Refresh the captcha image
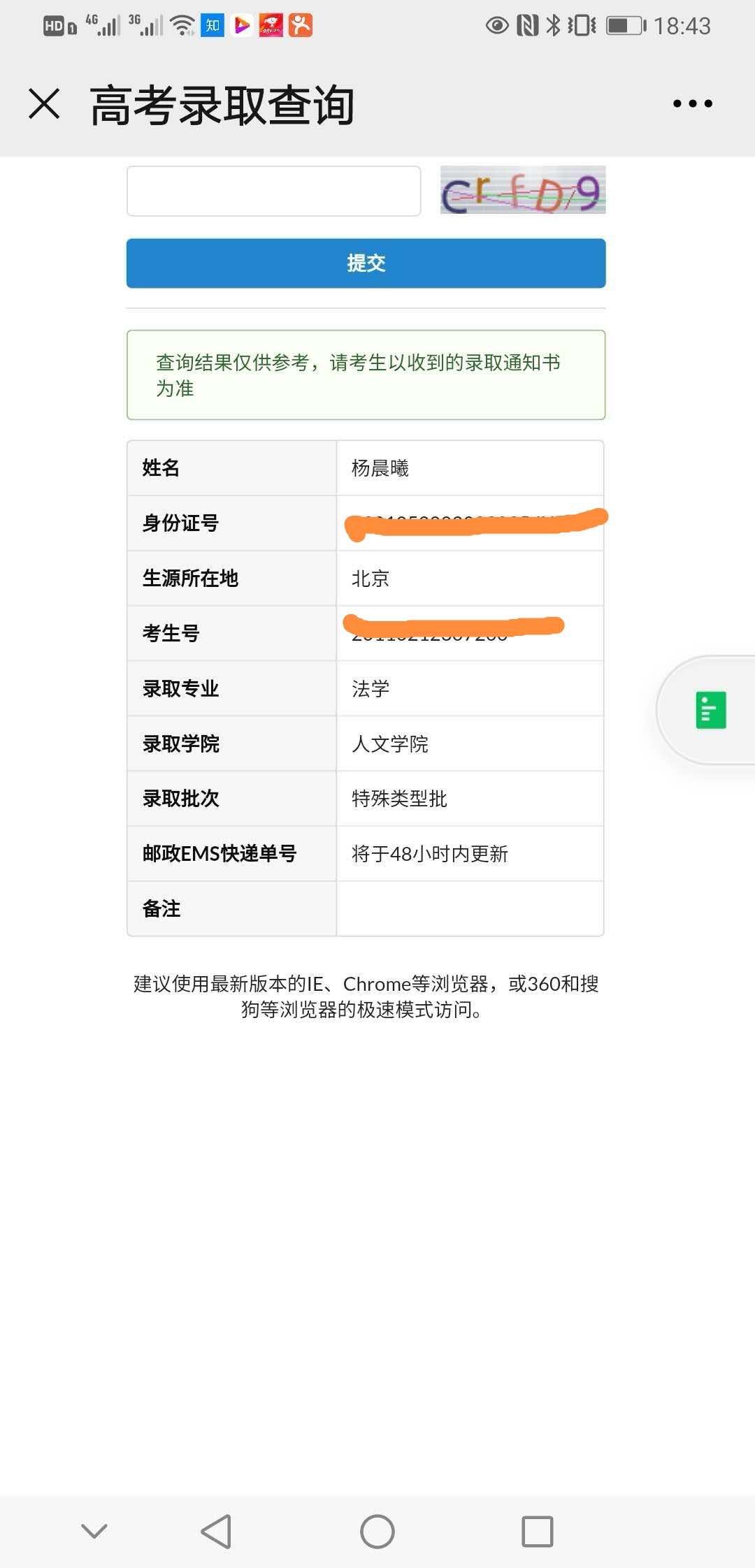This screenshot has width=755, height=1568. 522,190
